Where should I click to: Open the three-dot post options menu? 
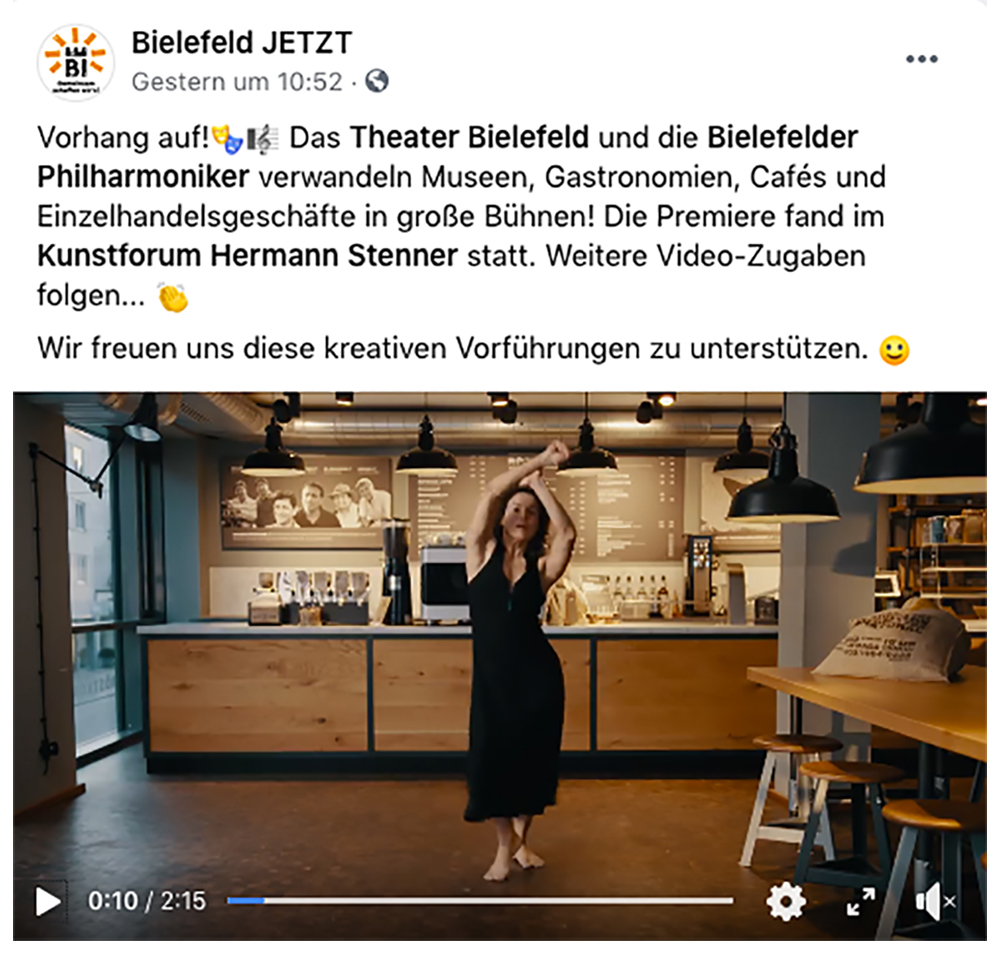coord(921,60)
